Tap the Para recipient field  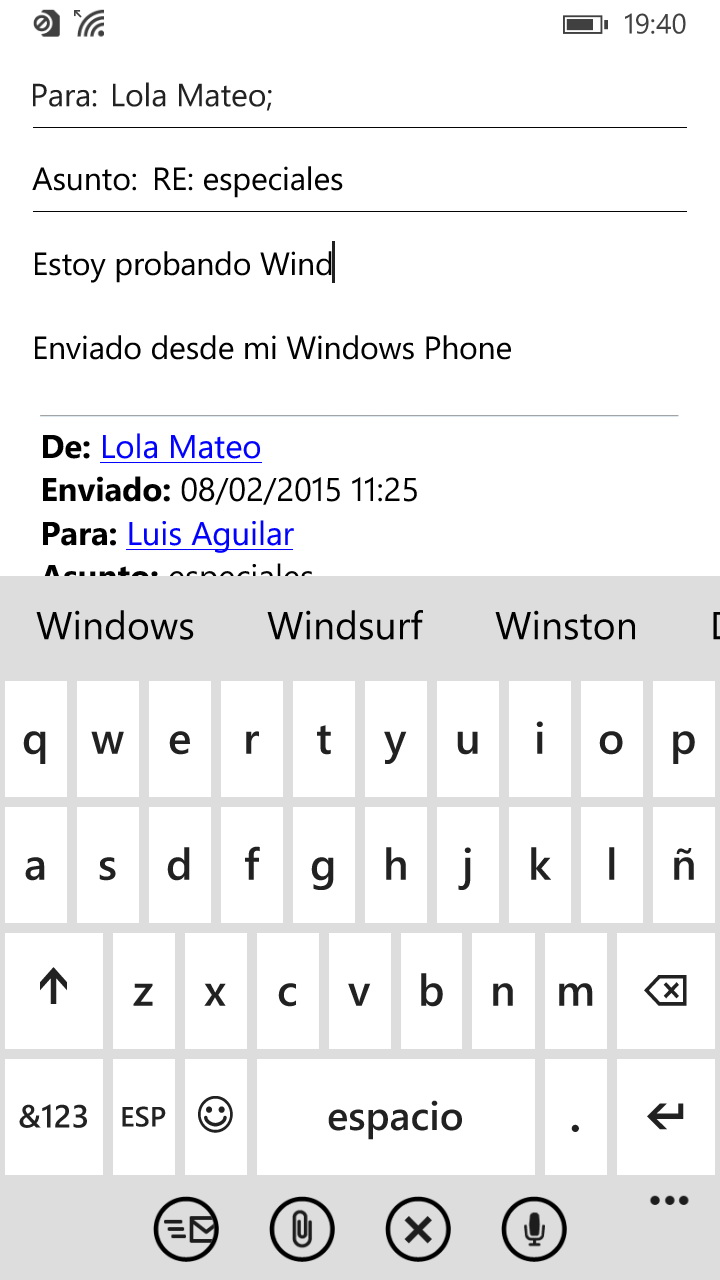360,96
